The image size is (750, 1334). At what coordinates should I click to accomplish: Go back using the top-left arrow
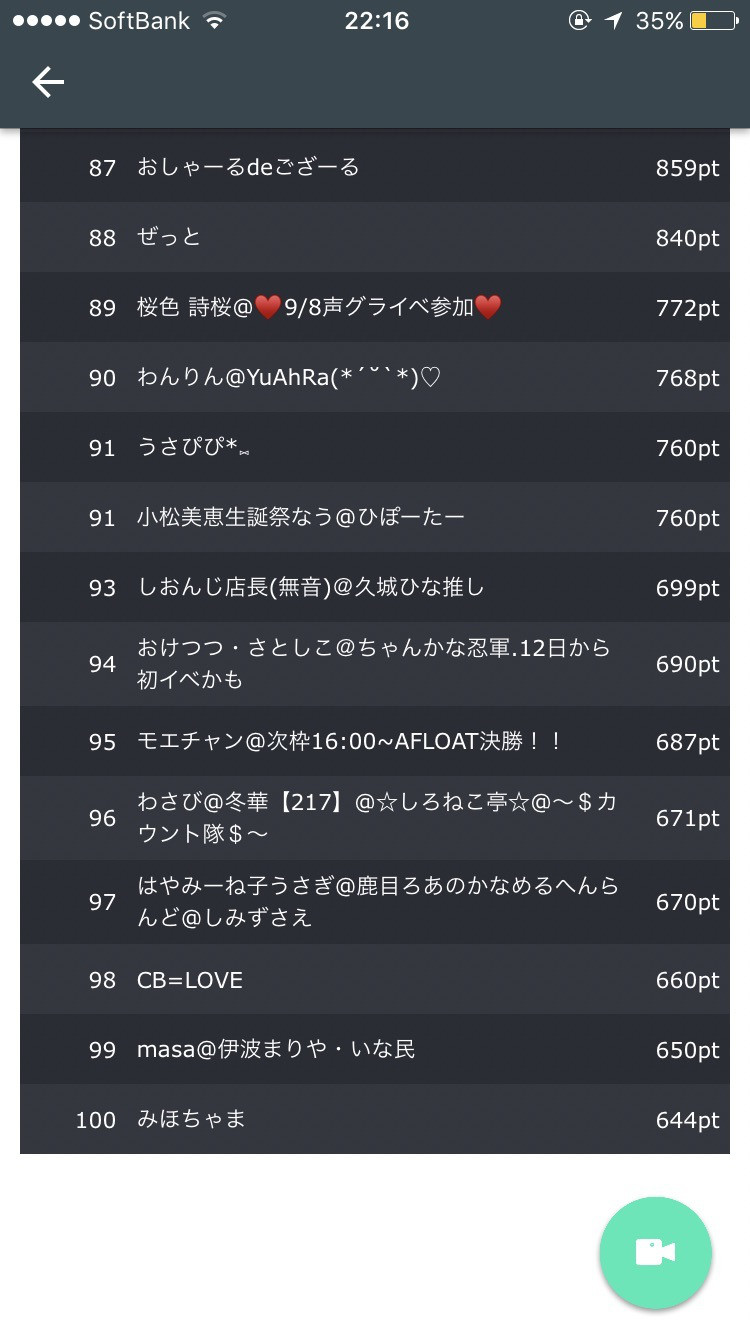tap(48, 82)
